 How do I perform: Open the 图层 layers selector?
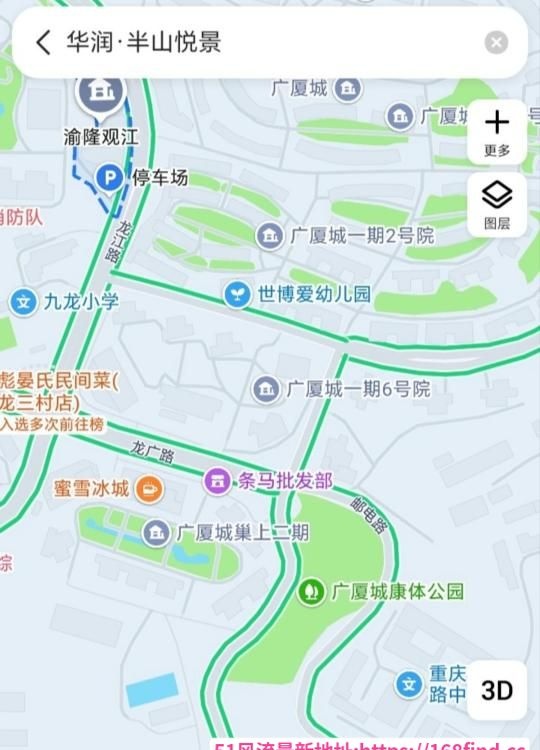pos(497,205)
